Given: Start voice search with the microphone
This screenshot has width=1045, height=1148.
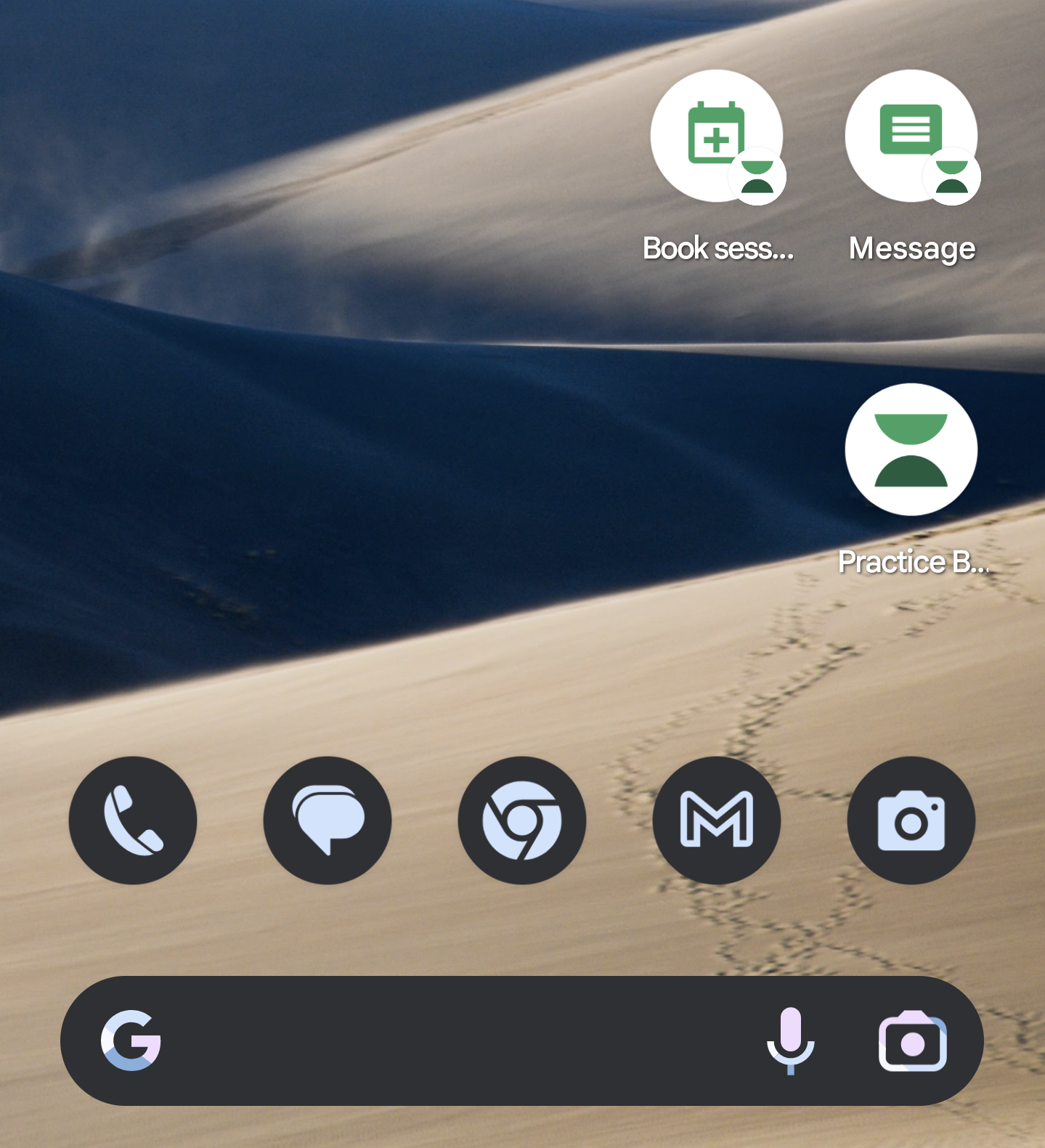Looking at the screenshot, I should coord(791,1041).
